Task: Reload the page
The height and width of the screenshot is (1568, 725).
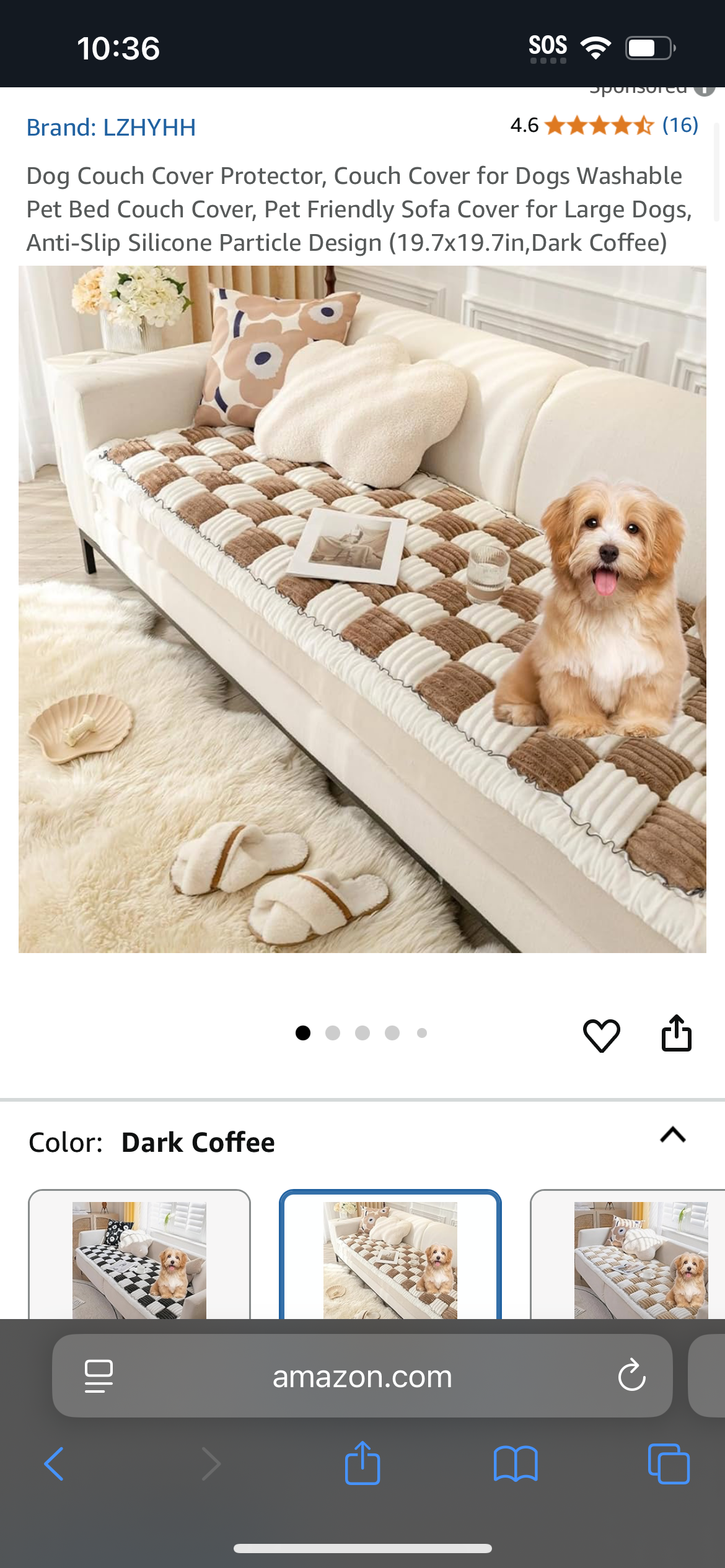Action: [631, 1376]
